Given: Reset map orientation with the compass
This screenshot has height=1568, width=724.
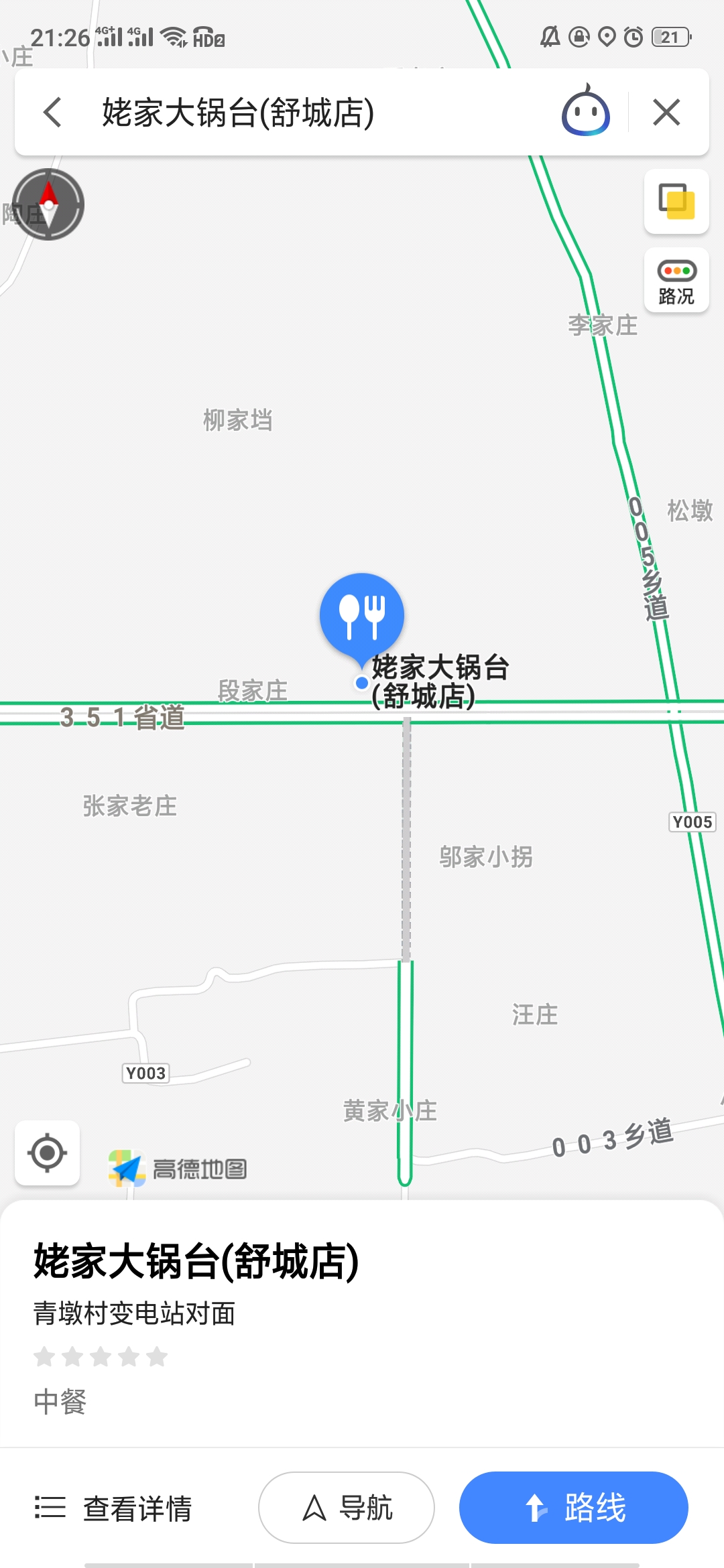Looking at the screenshot, I should [48, 204].
